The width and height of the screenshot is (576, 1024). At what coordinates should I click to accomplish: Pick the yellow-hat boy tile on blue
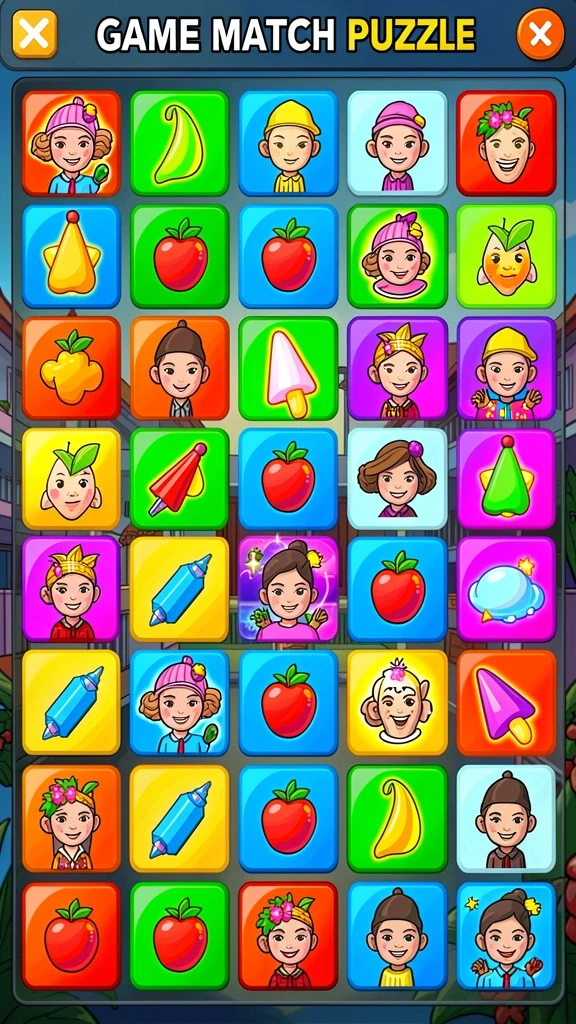[x=288, y=143]
